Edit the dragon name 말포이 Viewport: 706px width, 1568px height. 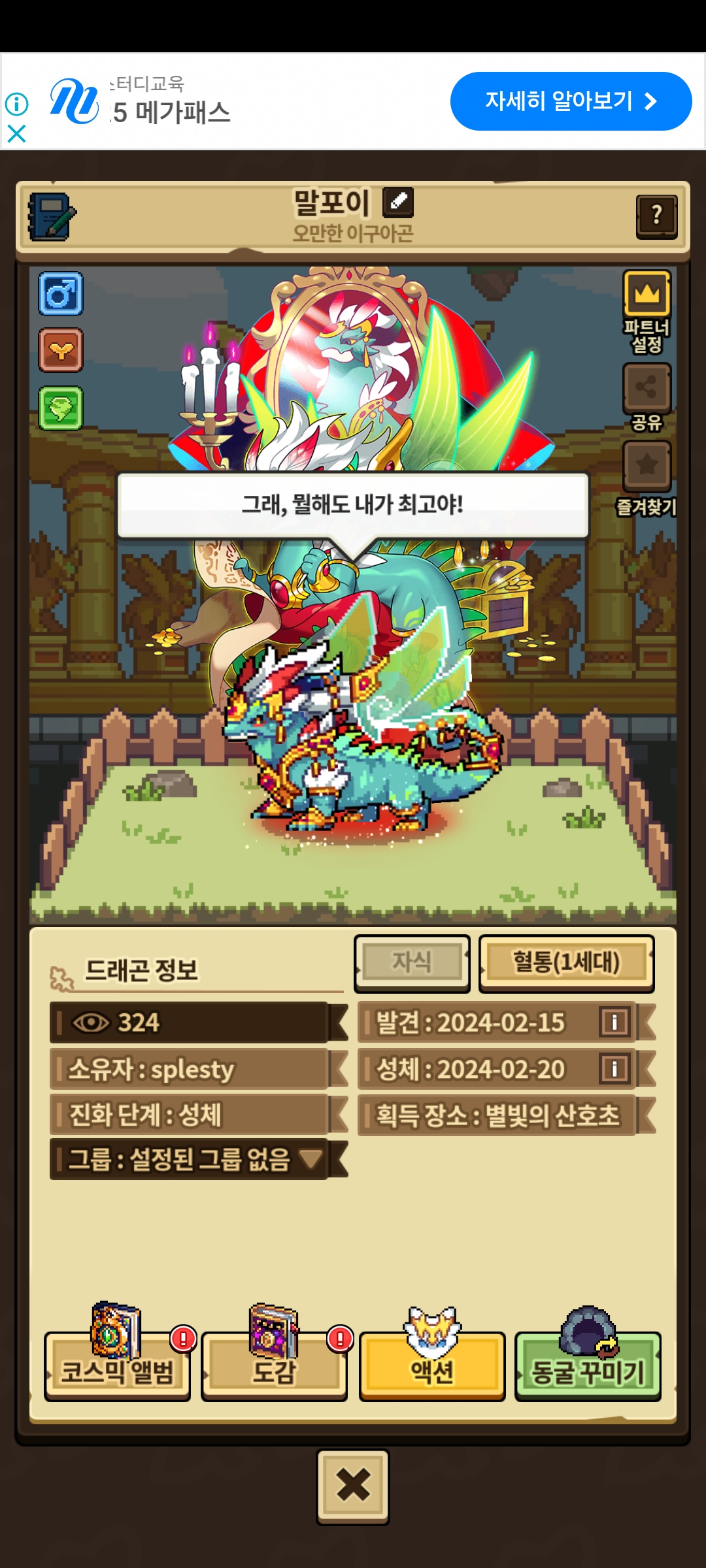point(397,202)
